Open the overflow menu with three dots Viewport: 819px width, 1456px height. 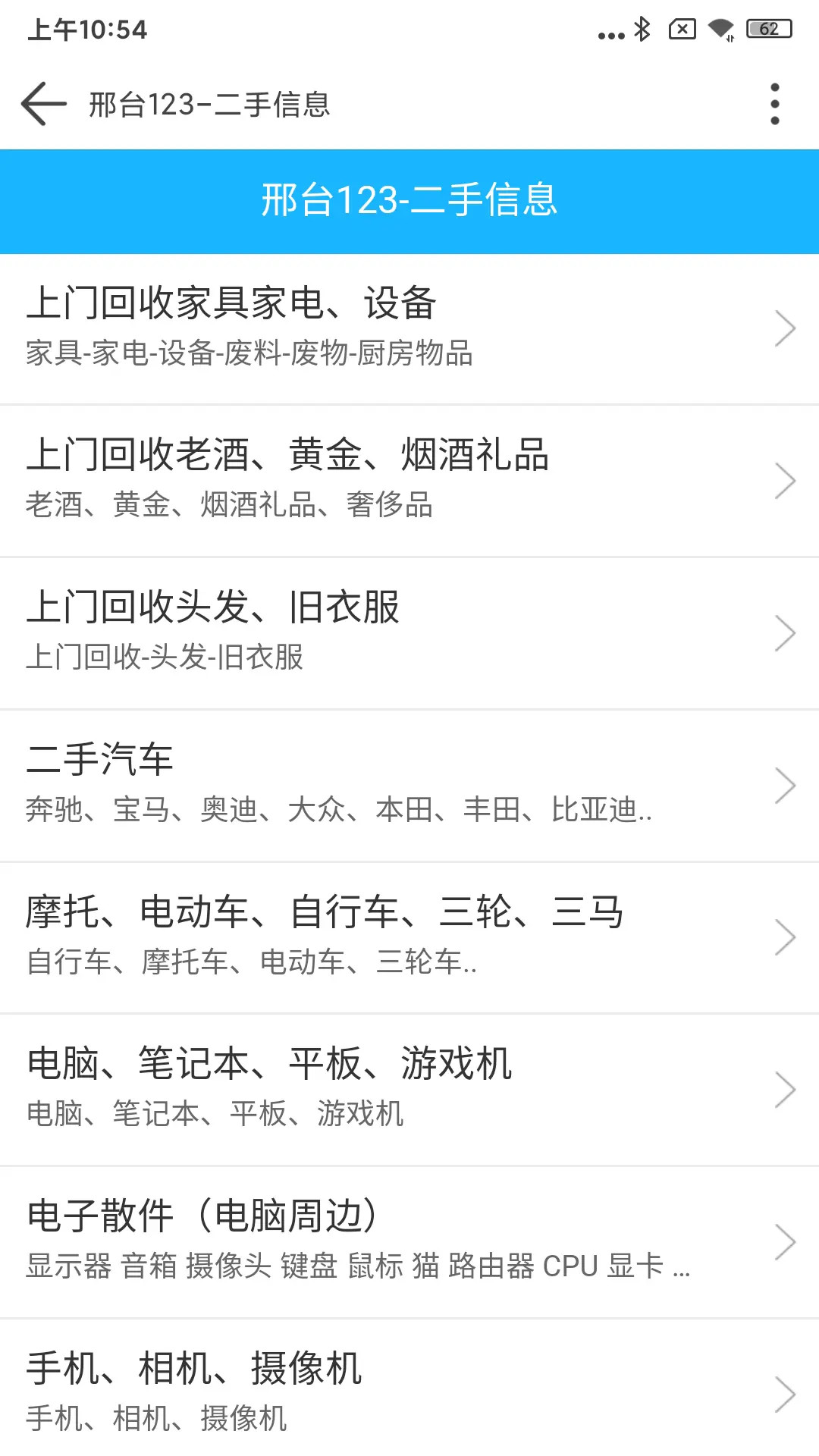coord(774,106)
